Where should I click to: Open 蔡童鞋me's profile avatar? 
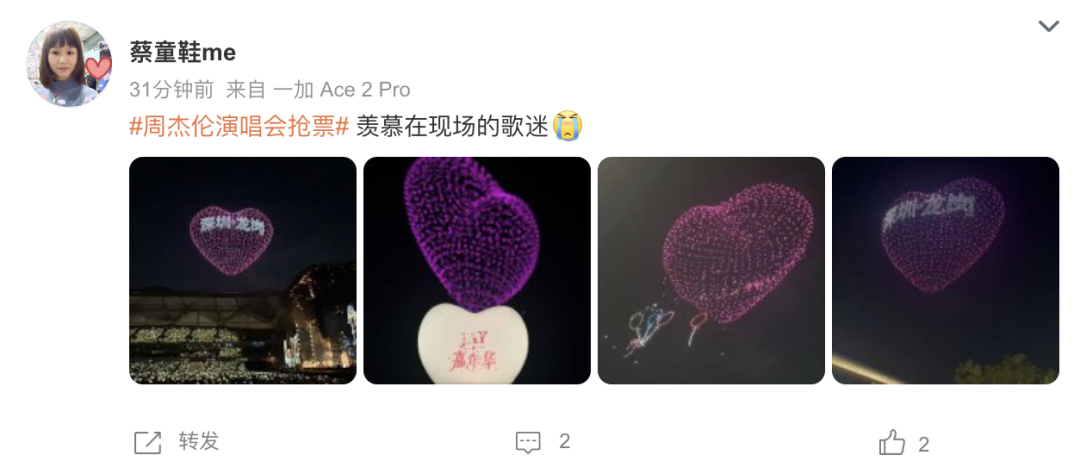pyautogui.click(x=68, y=64)
